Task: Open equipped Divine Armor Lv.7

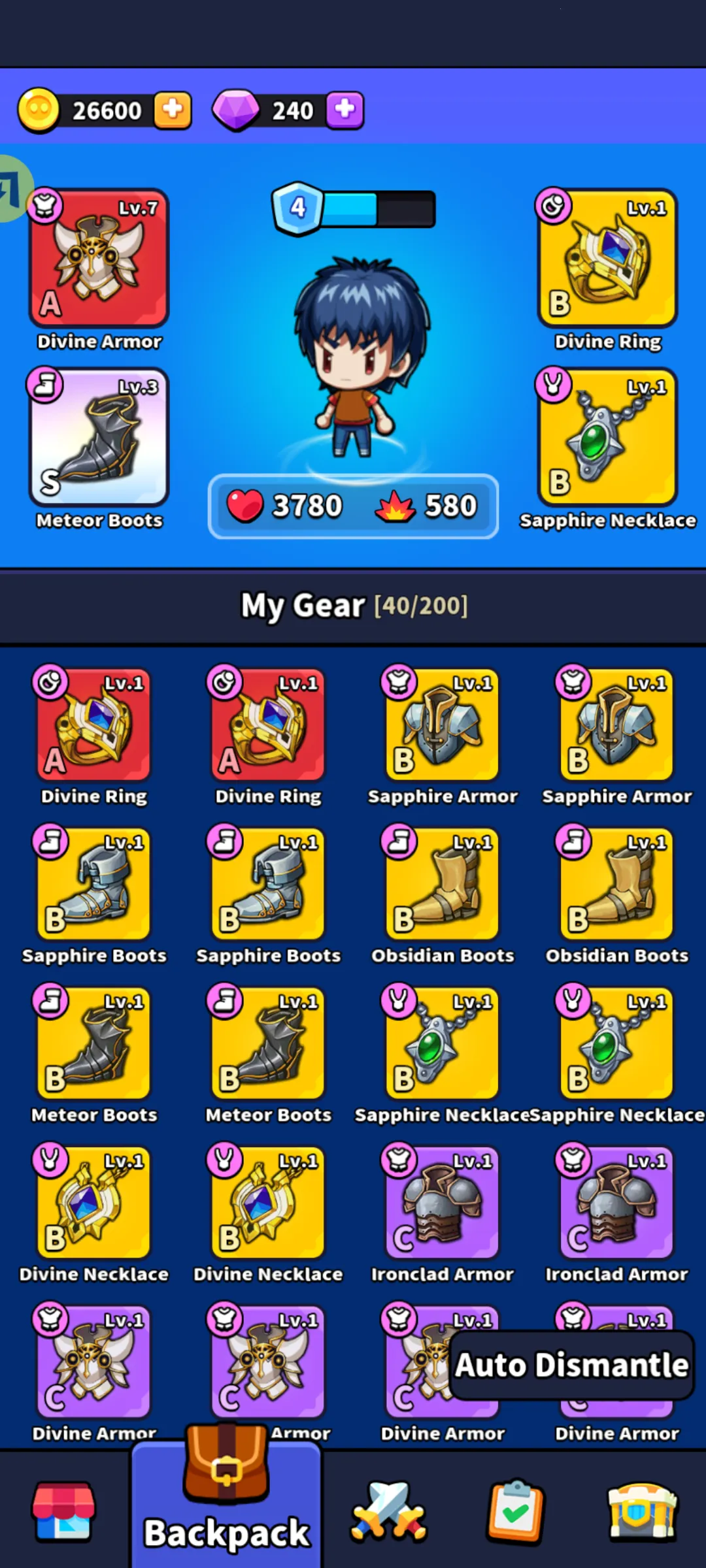Action: click(x=99, y=259)
